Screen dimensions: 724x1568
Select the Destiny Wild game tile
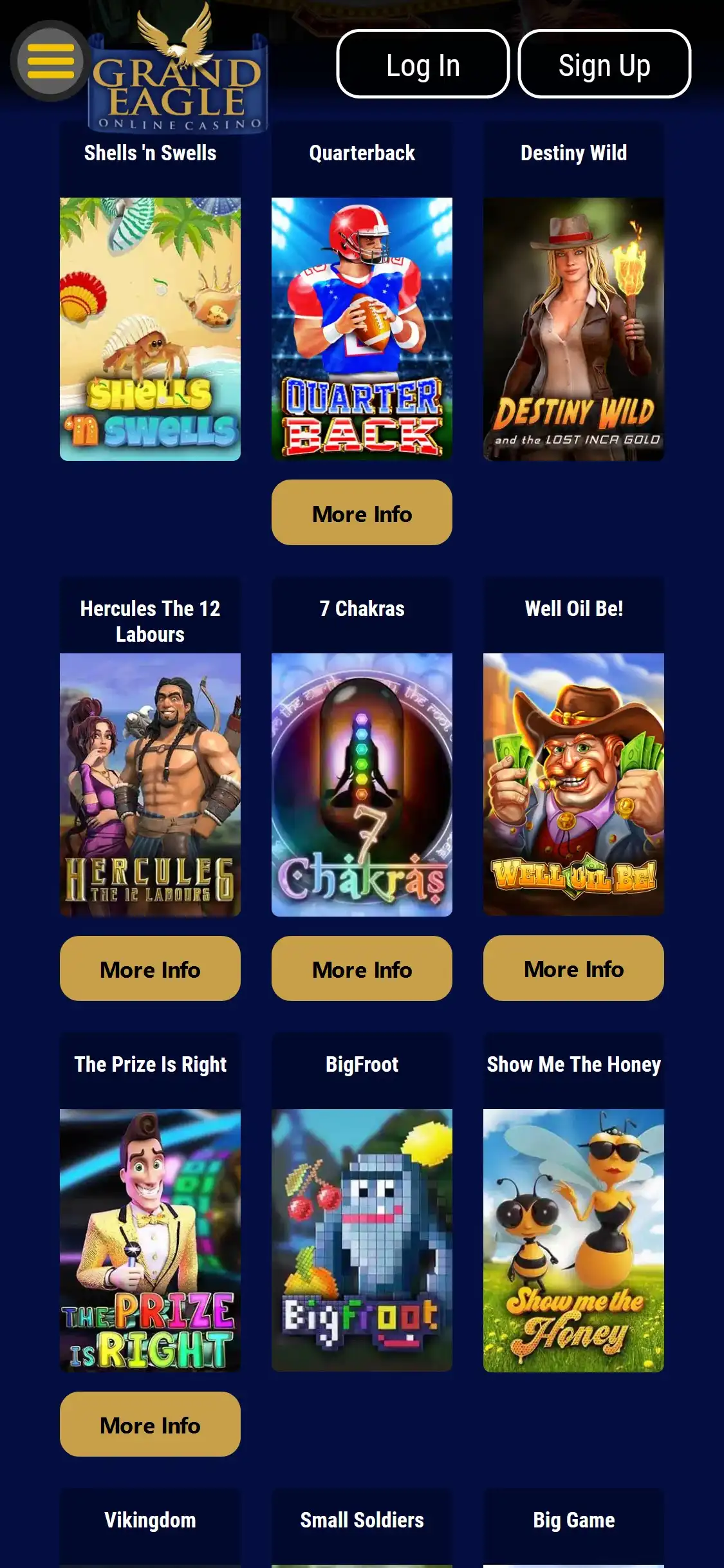573,329
